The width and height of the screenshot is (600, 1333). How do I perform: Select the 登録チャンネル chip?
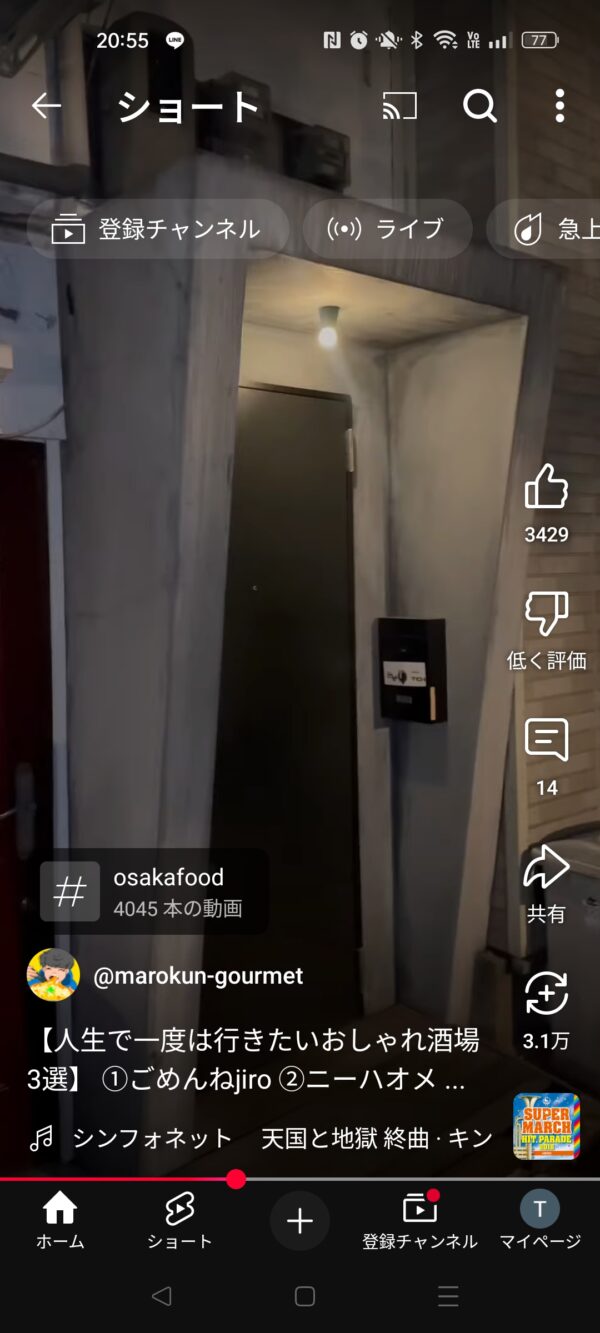[x=157, y=229]
